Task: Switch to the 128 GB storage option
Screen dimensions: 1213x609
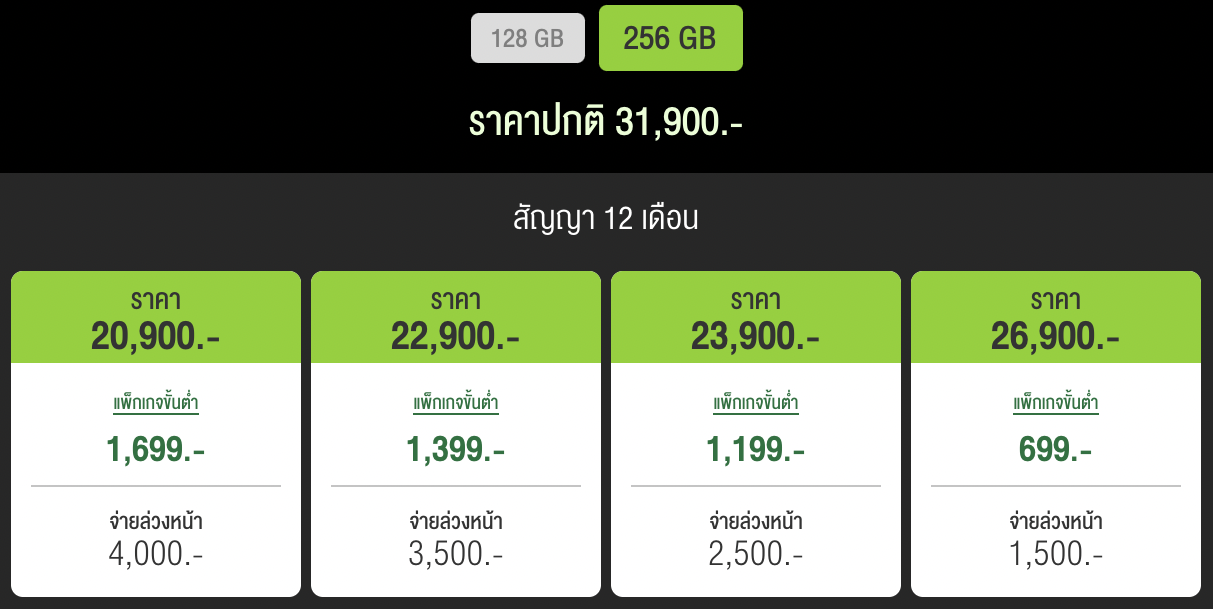Action: (x=527, y=39)
